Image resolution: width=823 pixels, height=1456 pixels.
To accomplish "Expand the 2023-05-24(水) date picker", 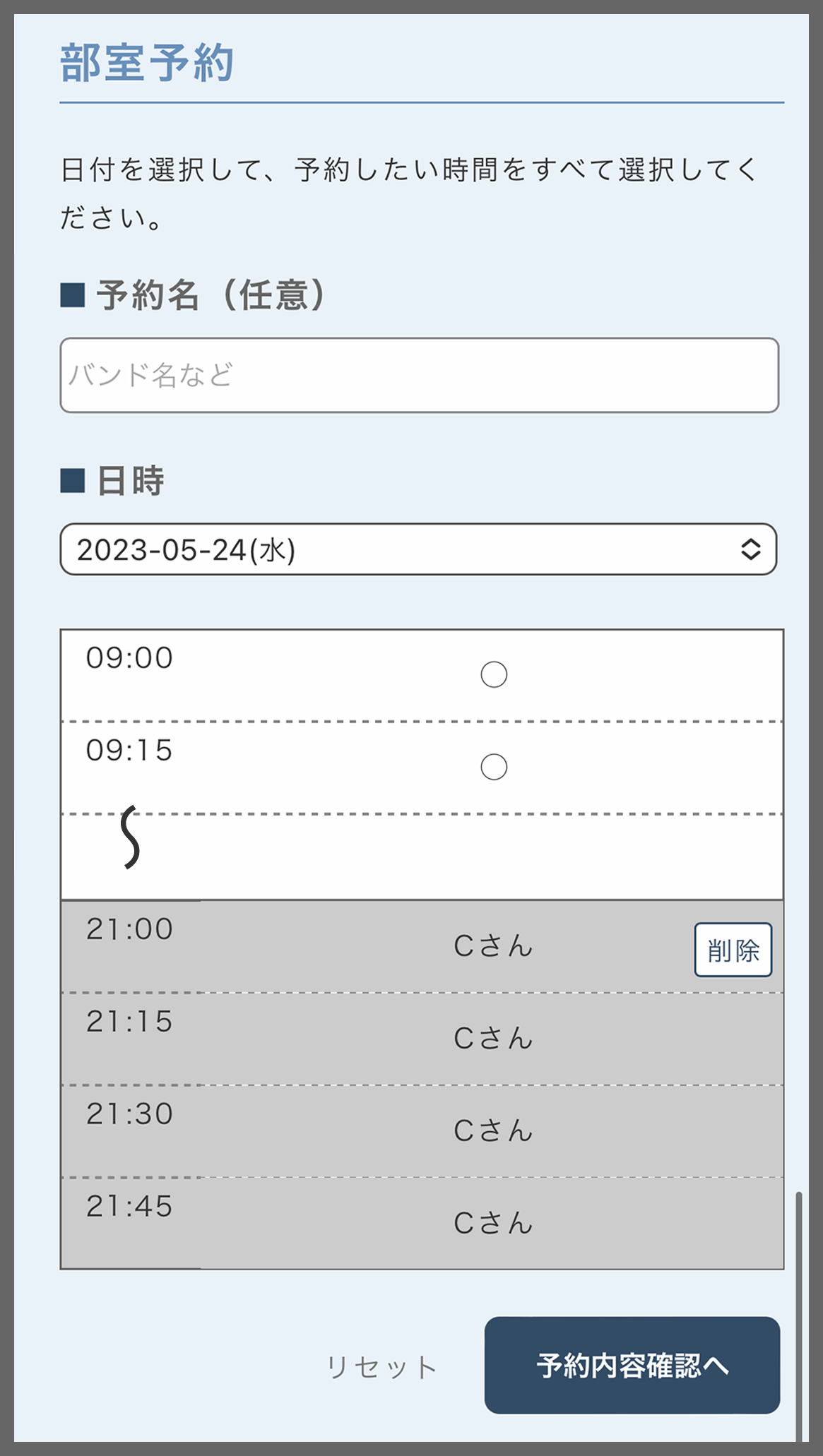I will pos(418,550).
